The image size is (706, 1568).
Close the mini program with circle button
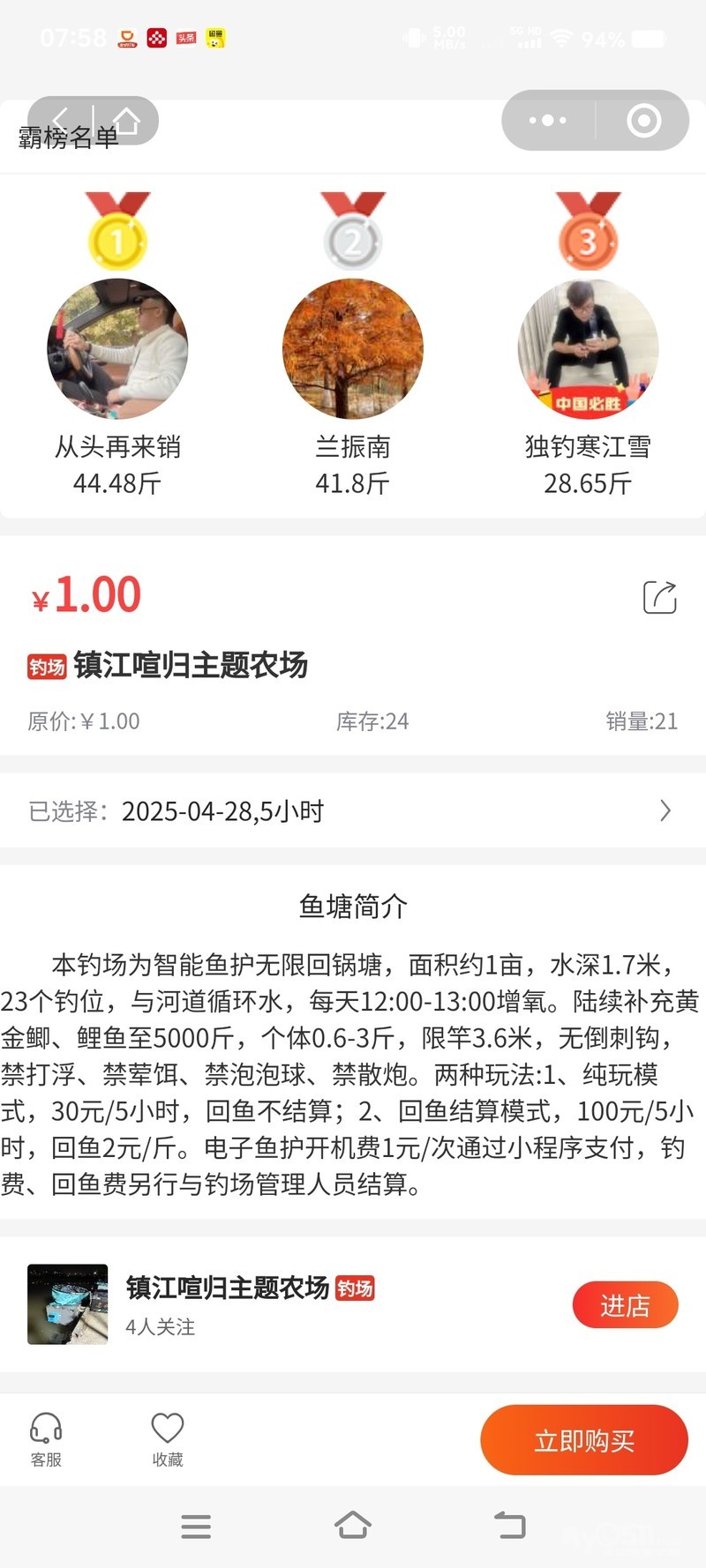point(643,120)
